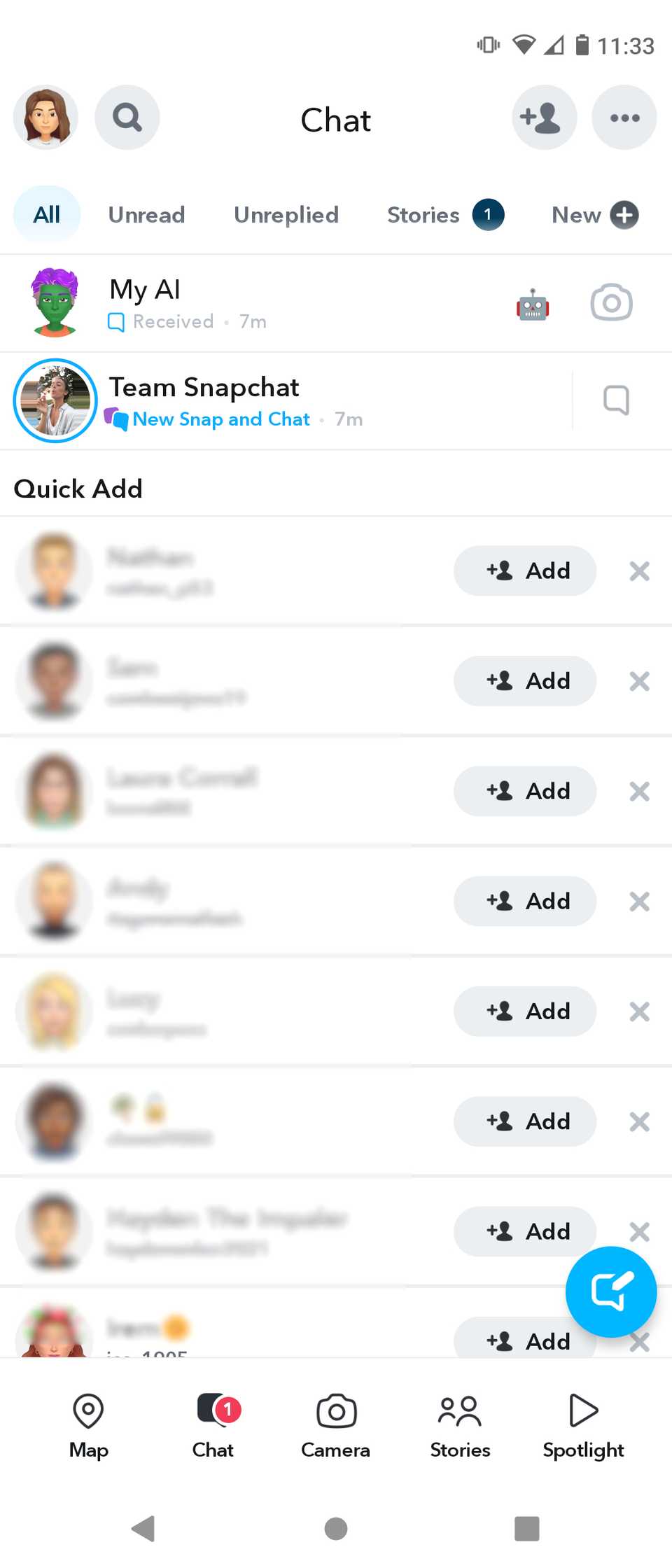Switch to the Unread filter

pos(146,215)
